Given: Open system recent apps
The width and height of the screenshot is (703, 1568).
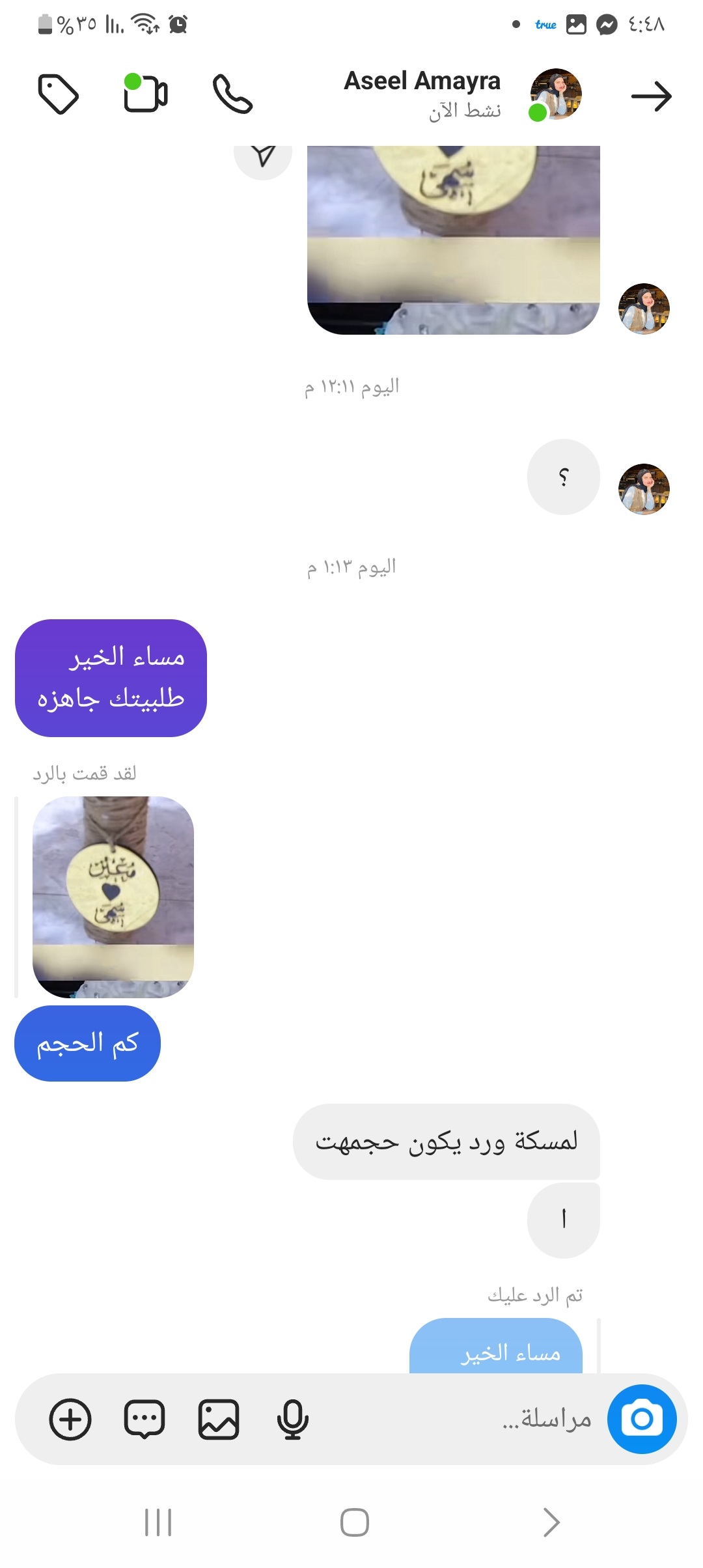Looking at the screenshot, I should point(158,1522).
